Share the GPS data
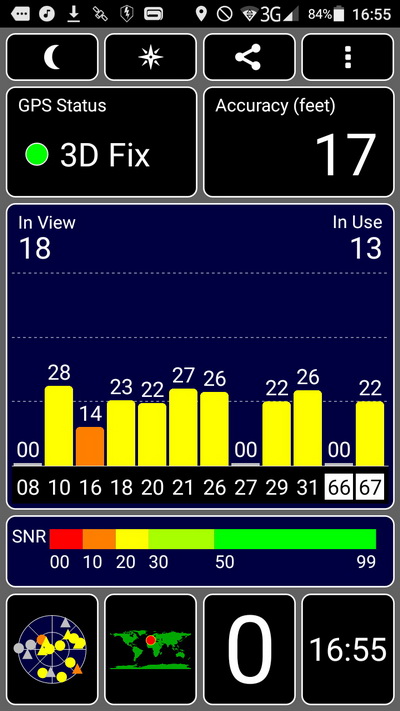 [249, 57]
